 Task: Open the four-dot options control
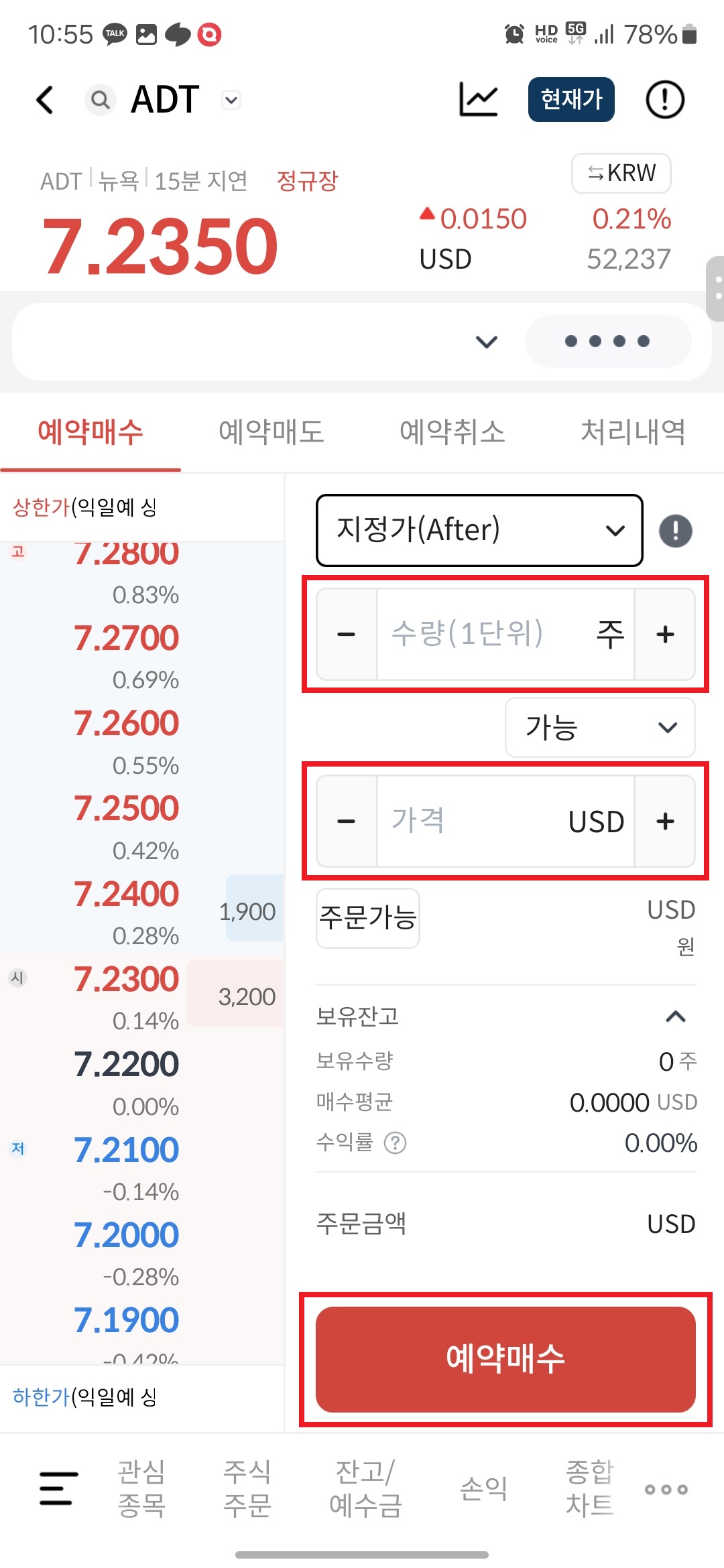pos(608,341)
